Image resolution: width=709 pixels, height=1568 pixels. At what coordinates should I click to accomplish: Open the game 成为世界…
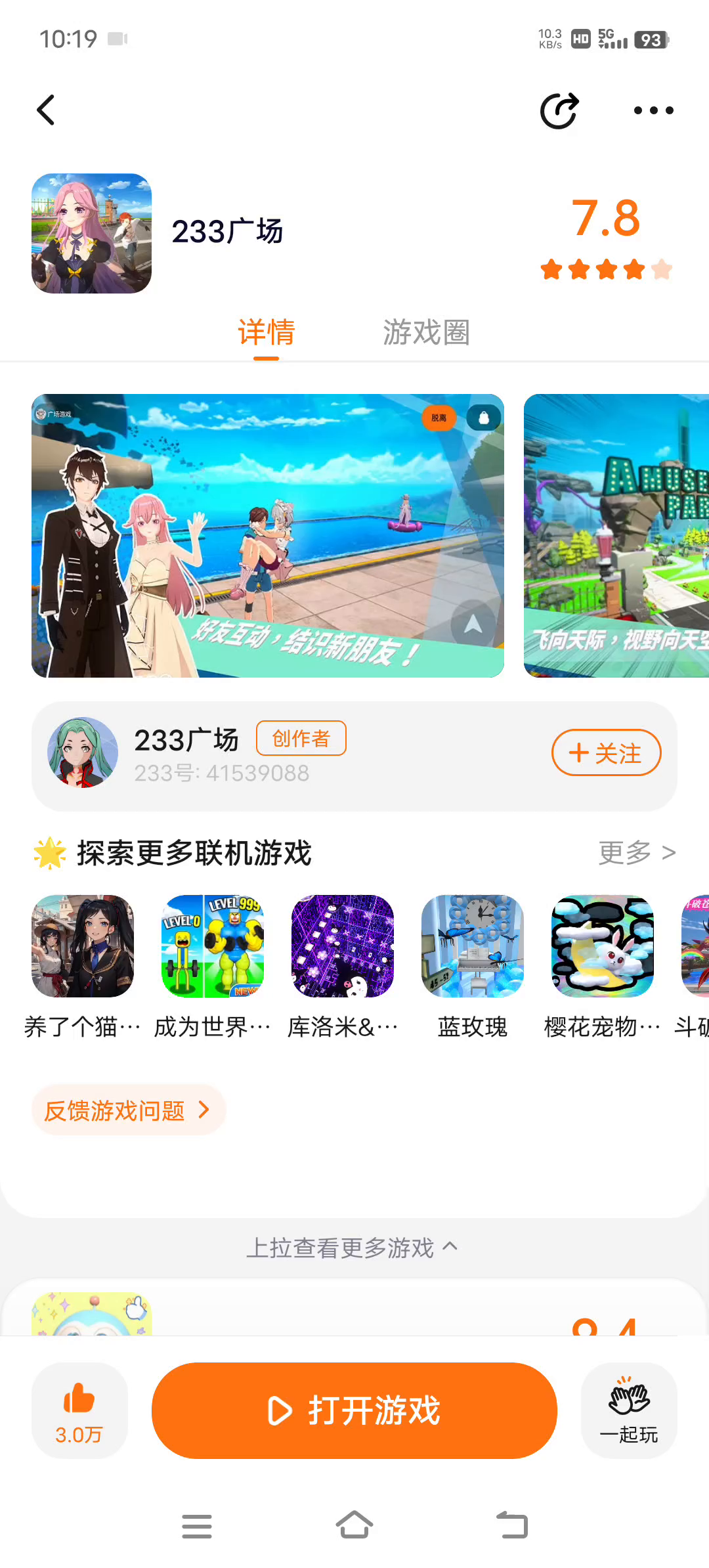click(213, 946)
